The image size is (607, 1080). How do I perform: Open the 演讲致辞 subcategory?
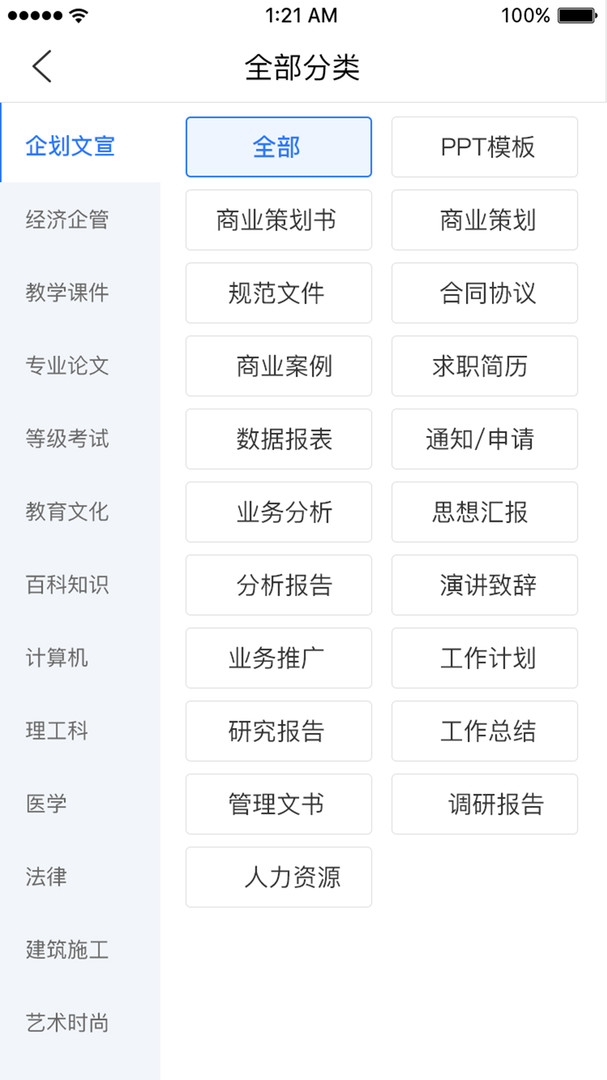coord(484,585)
